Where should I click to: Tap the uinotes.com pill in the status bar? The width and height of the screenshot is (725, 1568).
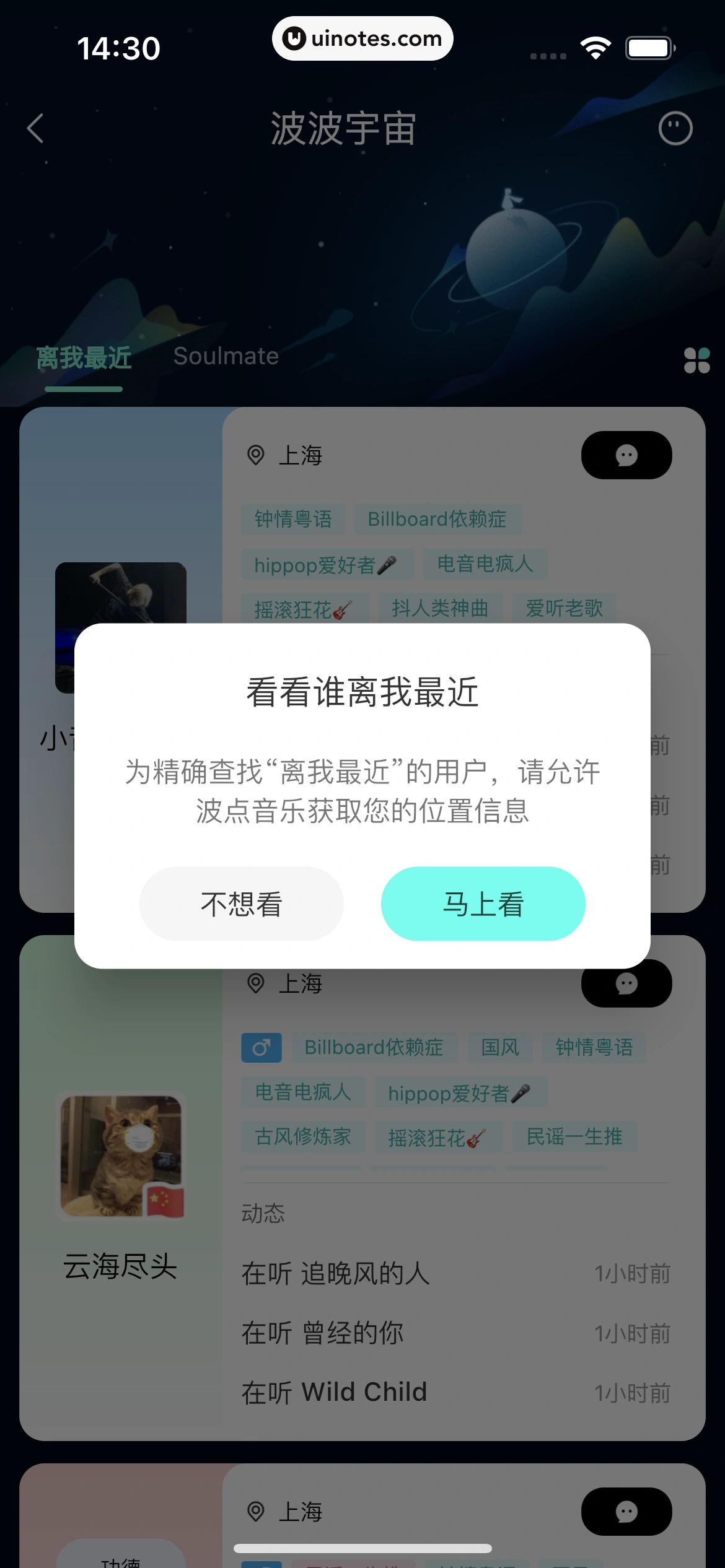362,38
